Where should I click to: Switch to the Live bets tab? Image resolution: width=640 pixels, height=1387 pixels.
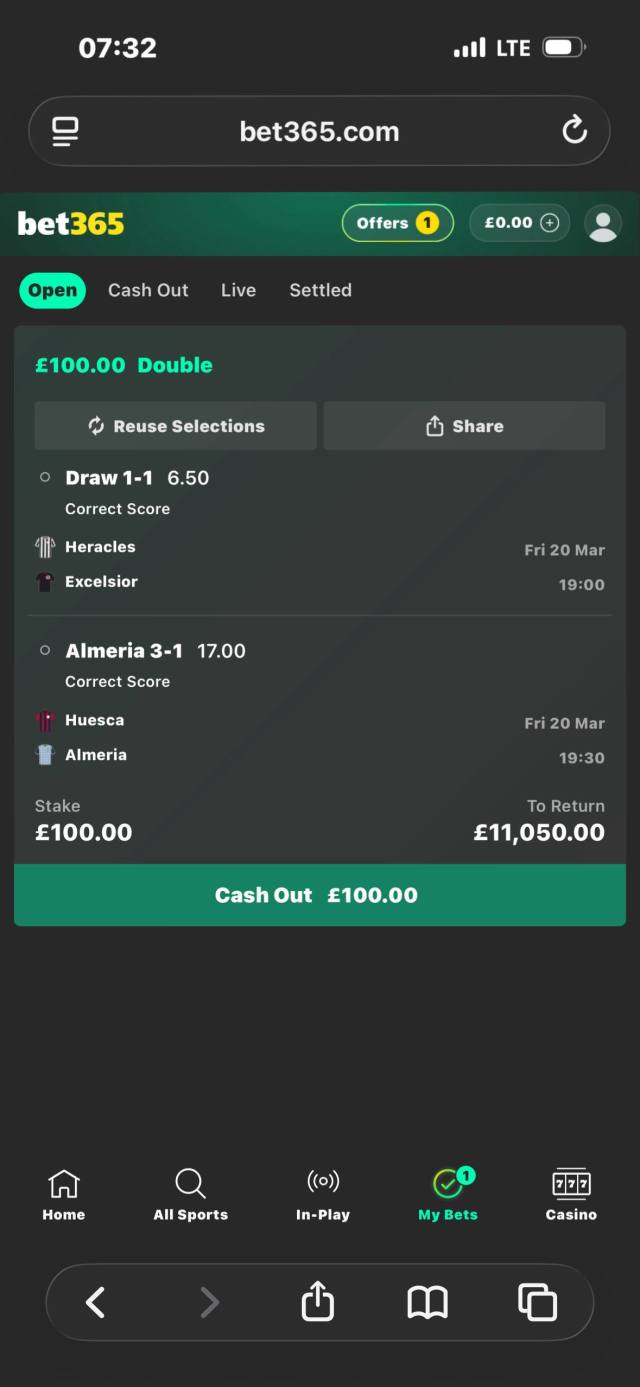[x=238, y=290]
